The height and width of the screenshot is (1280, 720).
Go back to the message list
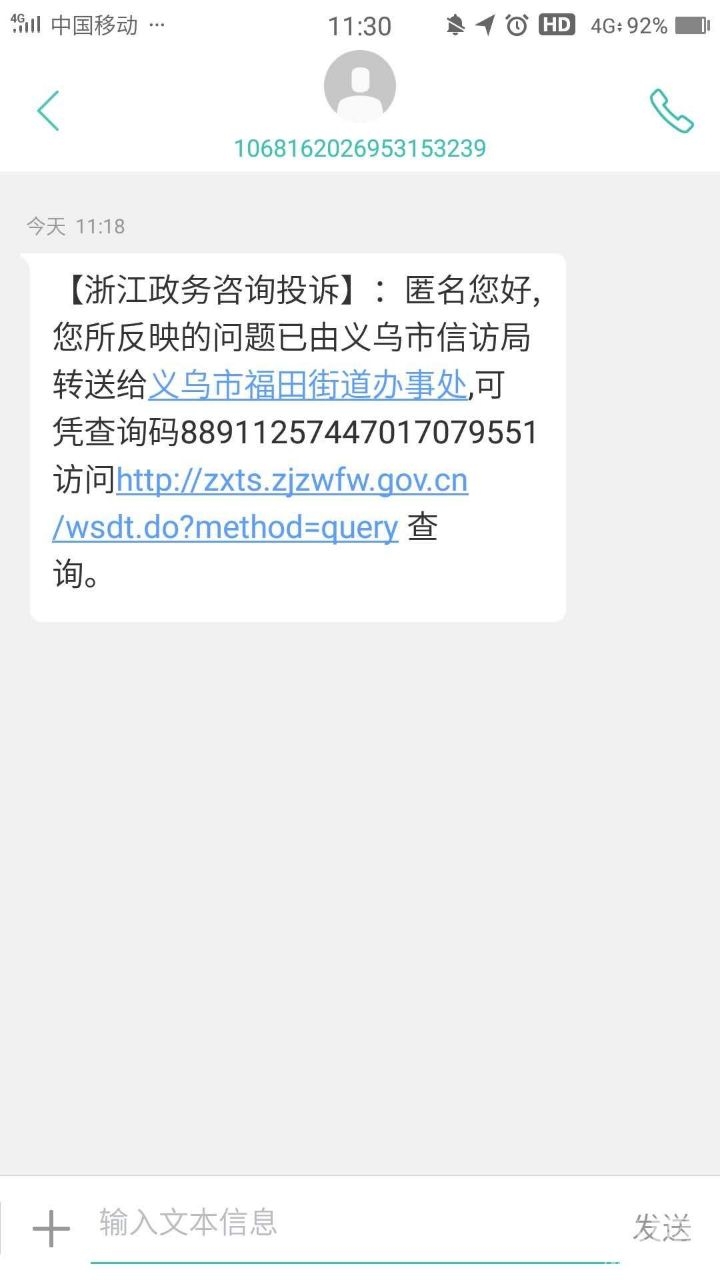[x=48, y=111]
